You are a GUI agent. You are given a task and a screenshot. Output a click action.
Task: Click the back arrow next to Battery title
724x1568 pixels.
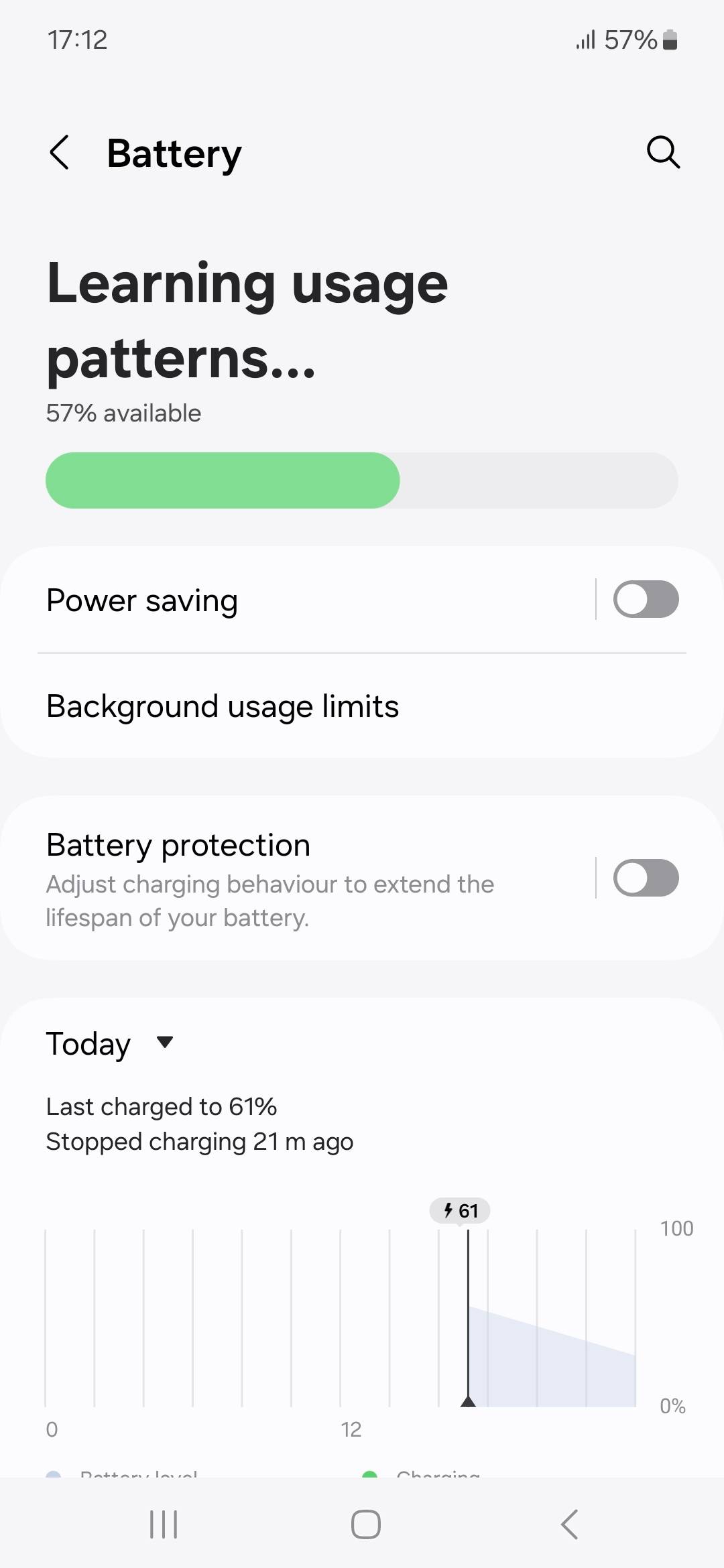pyautogui.click(x=60, y=153)
